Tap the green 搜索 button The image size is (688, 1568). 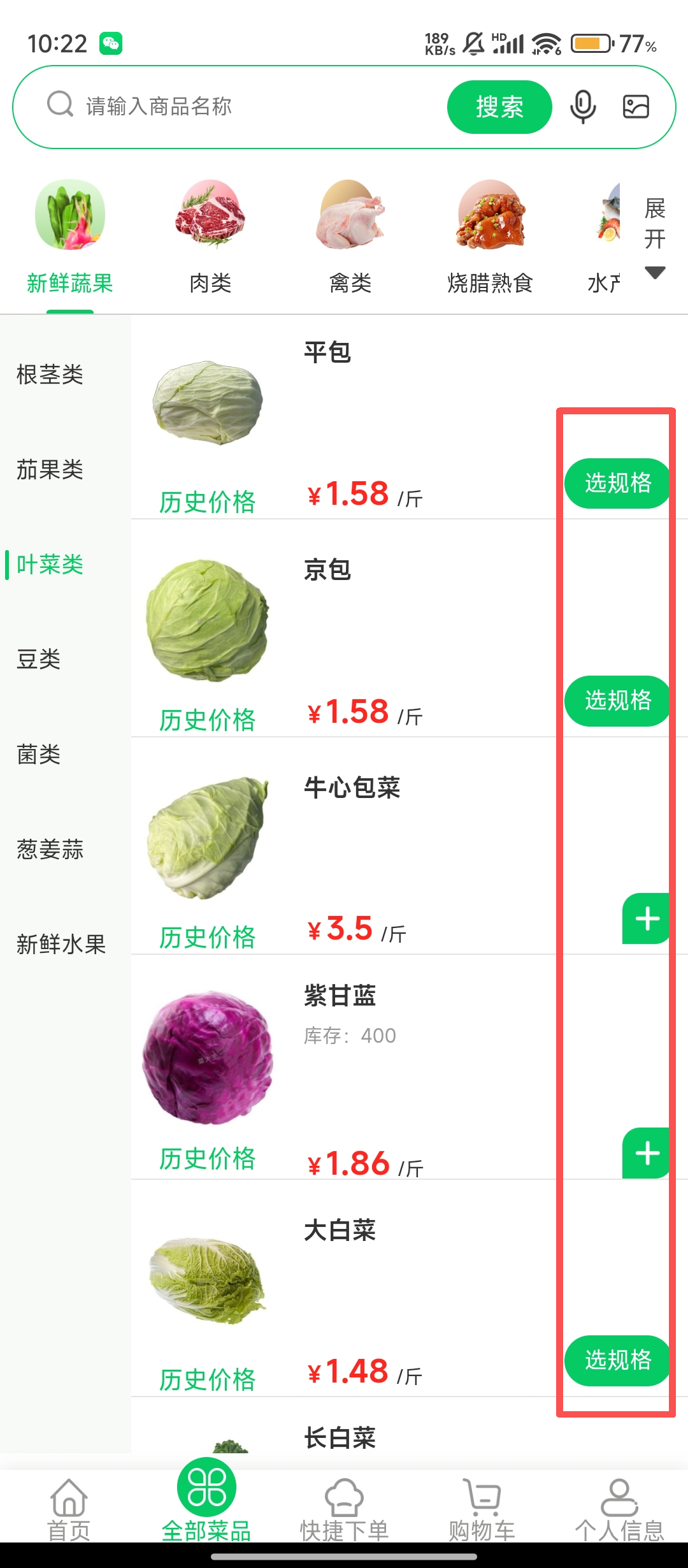click(499, 106)
